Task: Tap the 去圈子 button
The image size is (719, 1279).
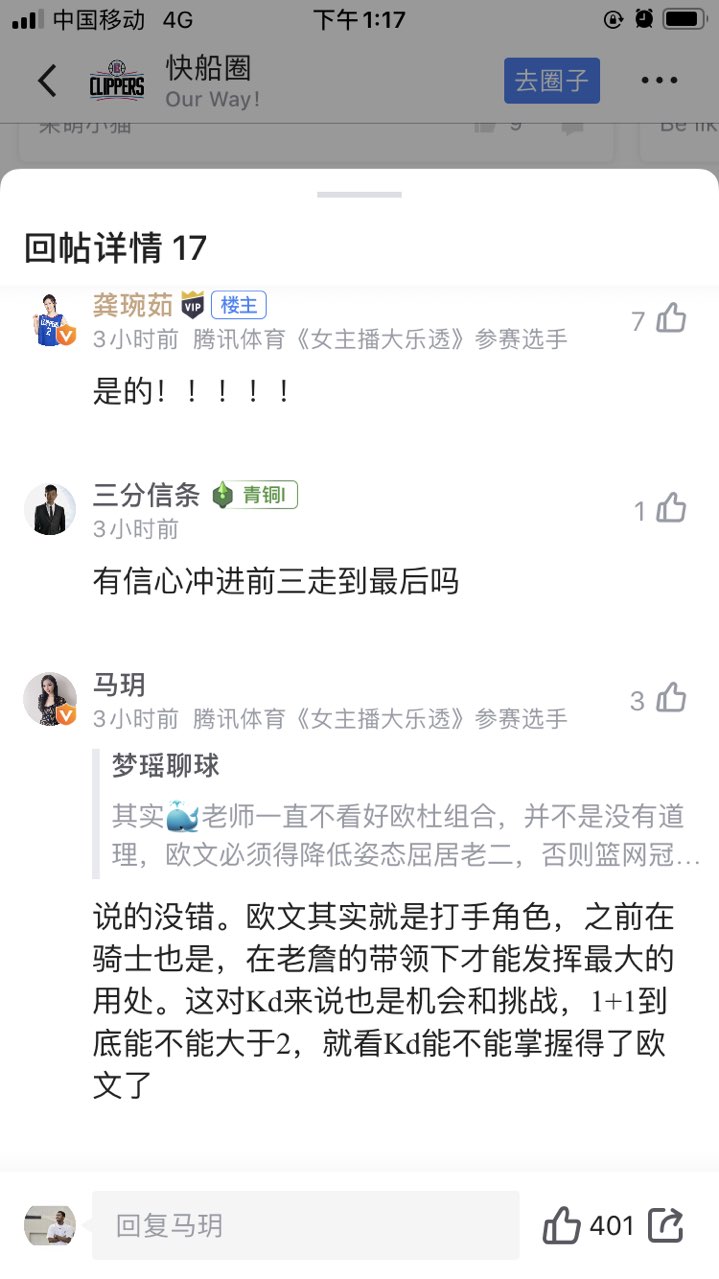Action: tap(551, 80)
